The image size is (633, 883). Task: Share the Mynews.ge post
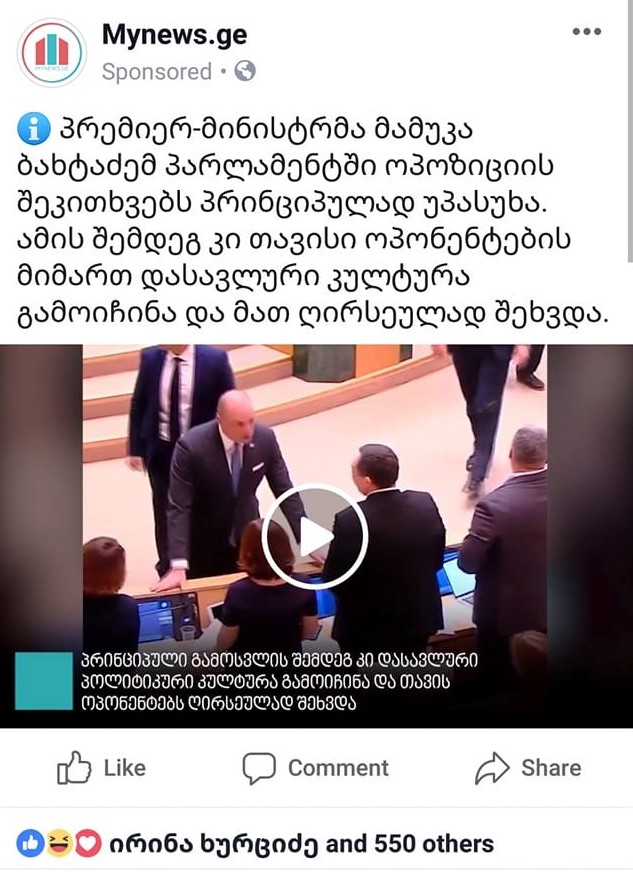point(527,768)
